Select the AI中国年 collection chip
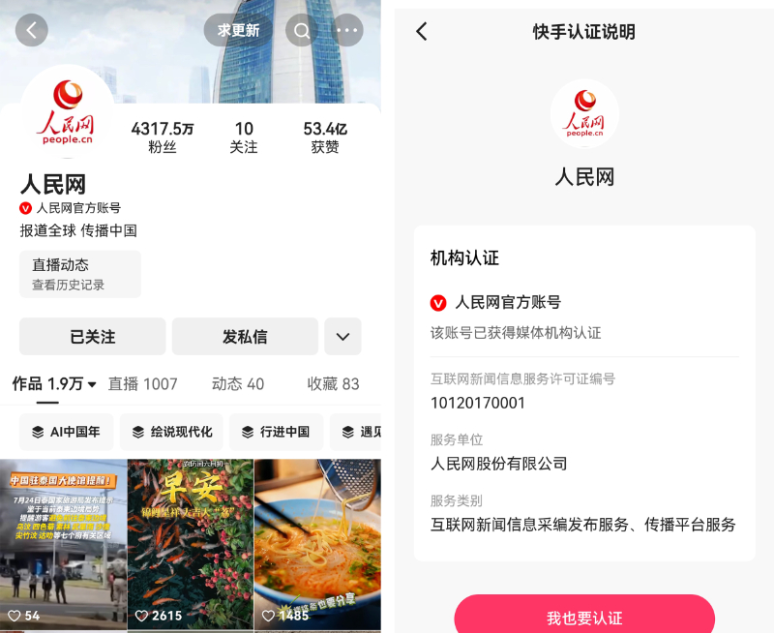This screenshot has height=633, width=780. point(66,432)
